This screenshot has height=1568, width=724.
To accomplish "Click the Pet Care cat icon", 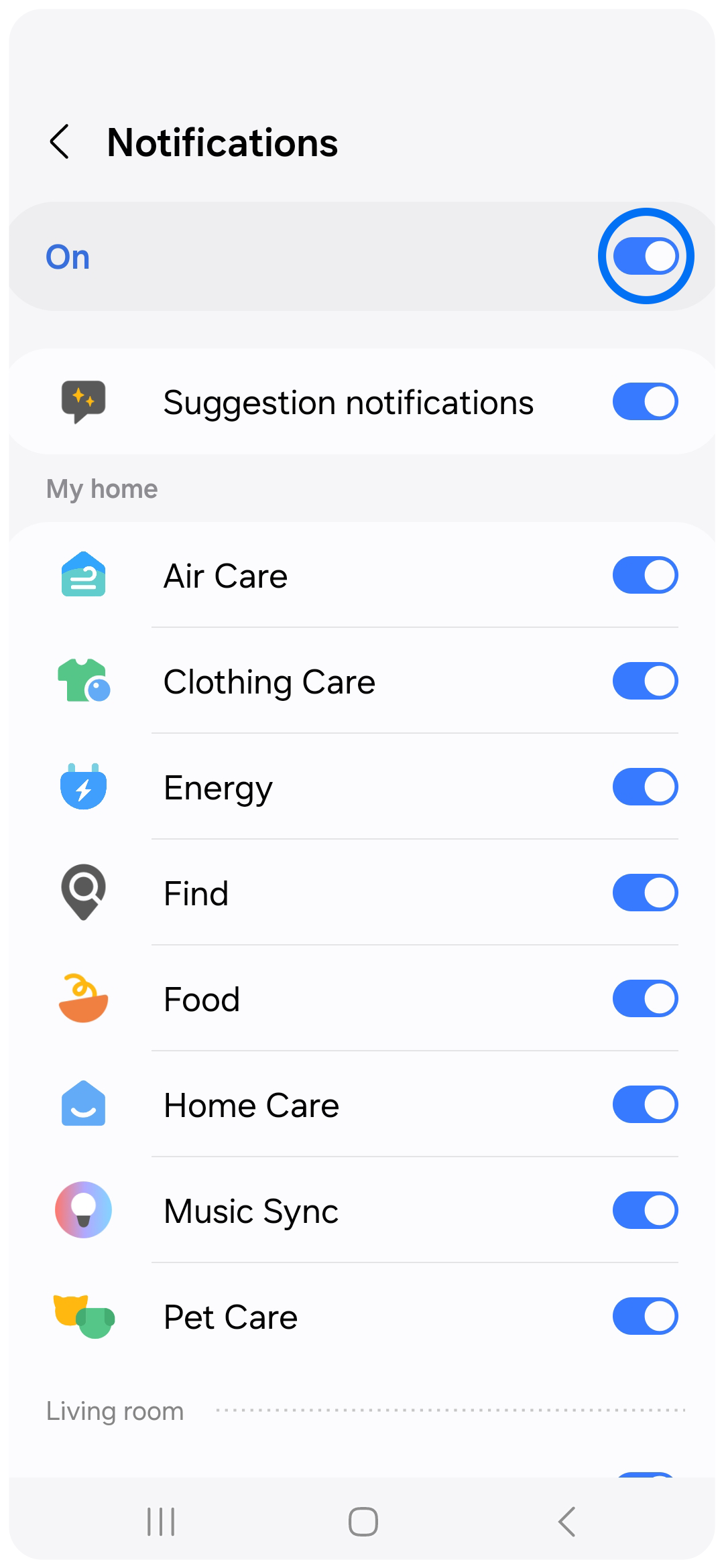I will pos(83,1315).
